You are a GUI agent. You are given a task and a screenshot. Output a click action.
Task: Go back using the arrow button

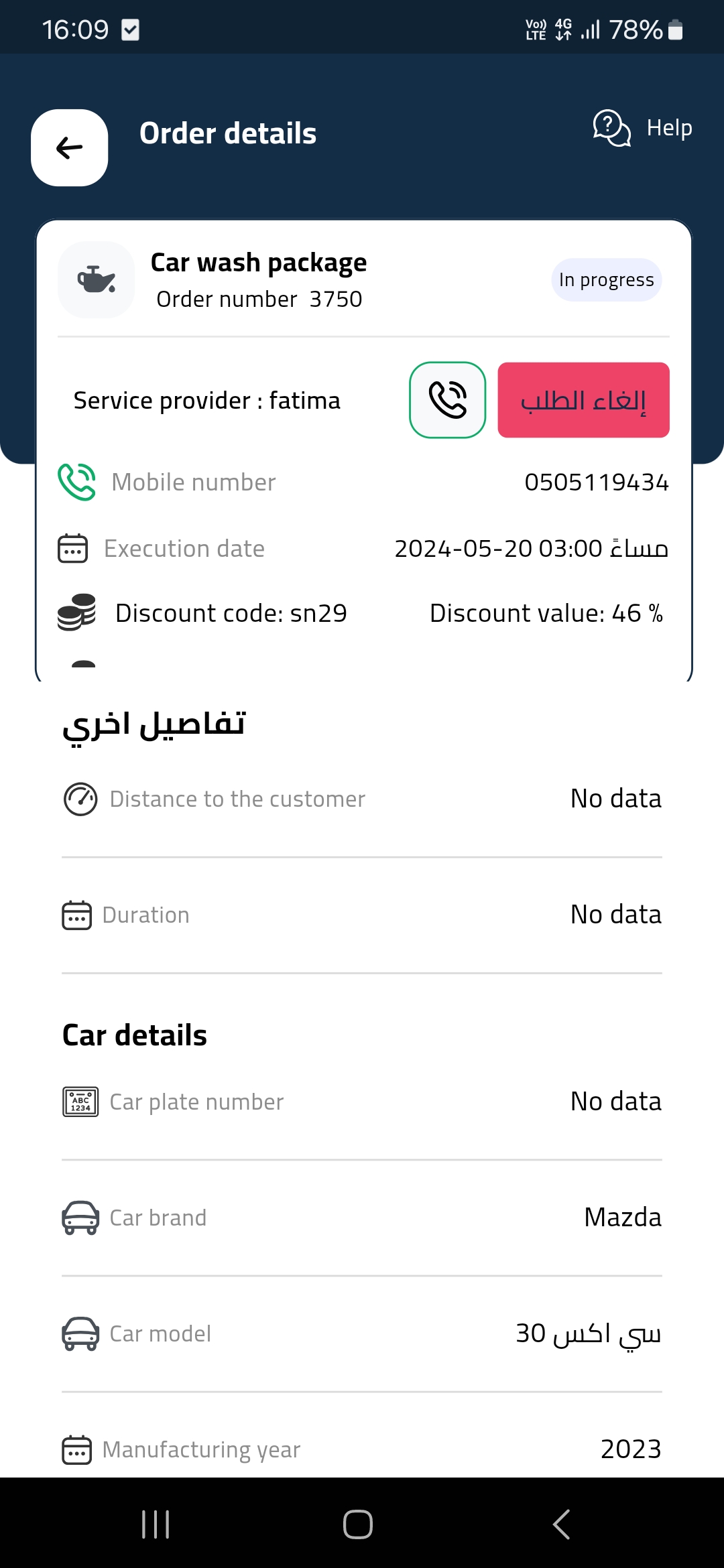pos(70,147)
